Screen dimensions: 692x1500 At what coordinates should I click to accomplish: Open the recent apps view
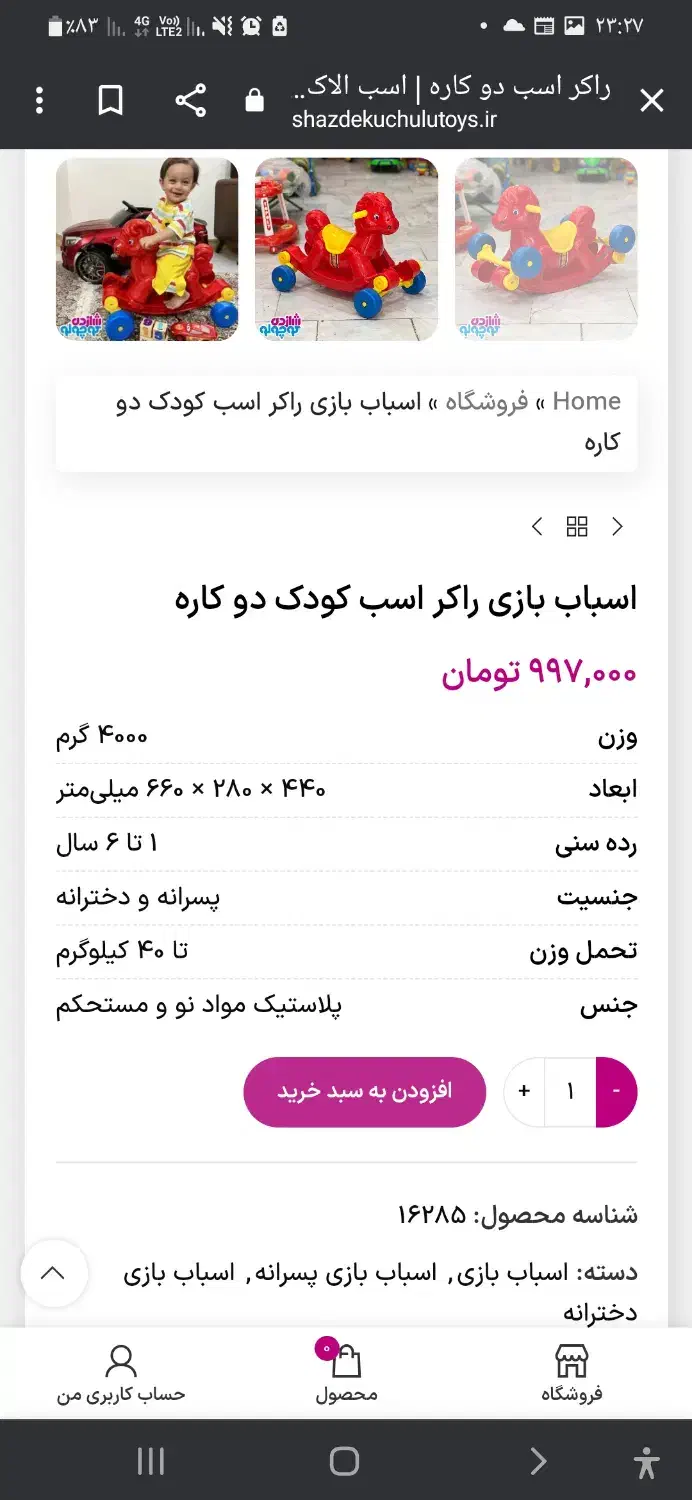(x=150, y=1461)
